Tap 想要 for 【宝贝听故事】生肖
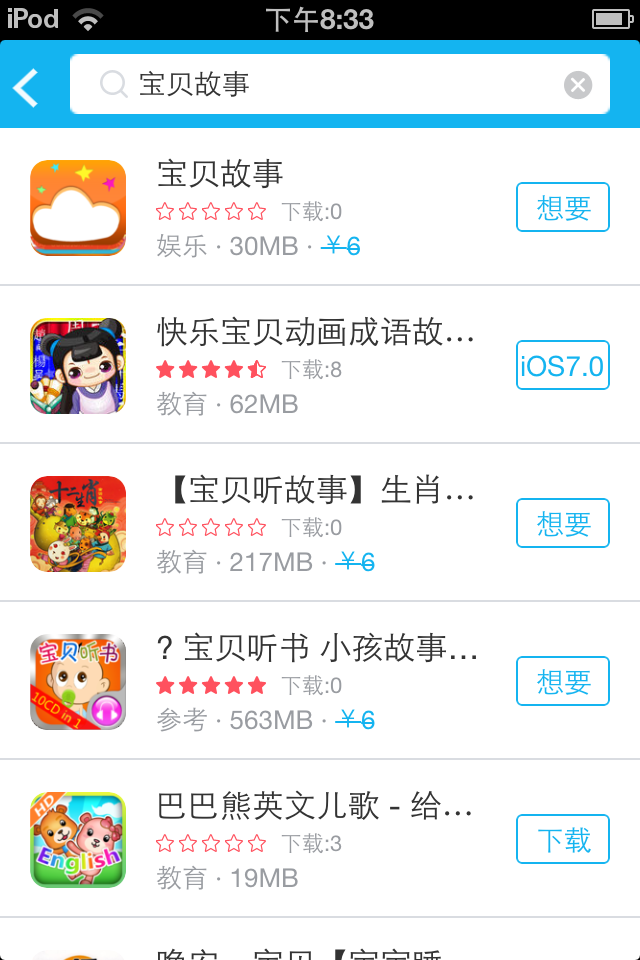Viewport: 640px width, 960px height. point(563,524)
